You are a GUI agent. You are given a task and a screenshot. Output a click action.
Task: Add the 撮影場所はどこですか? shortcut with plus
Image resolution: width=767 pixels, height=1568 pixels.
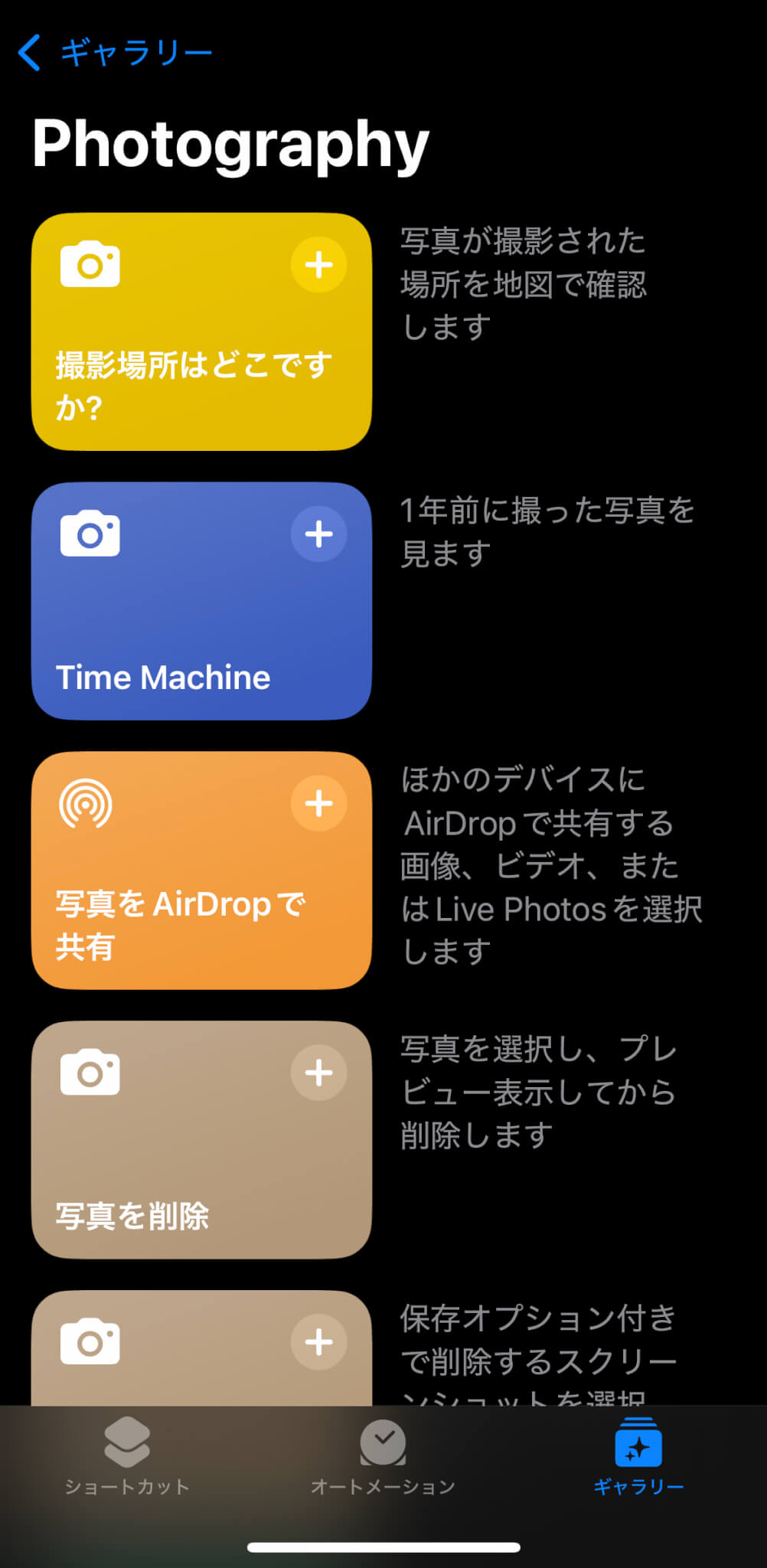coord(318,265)
